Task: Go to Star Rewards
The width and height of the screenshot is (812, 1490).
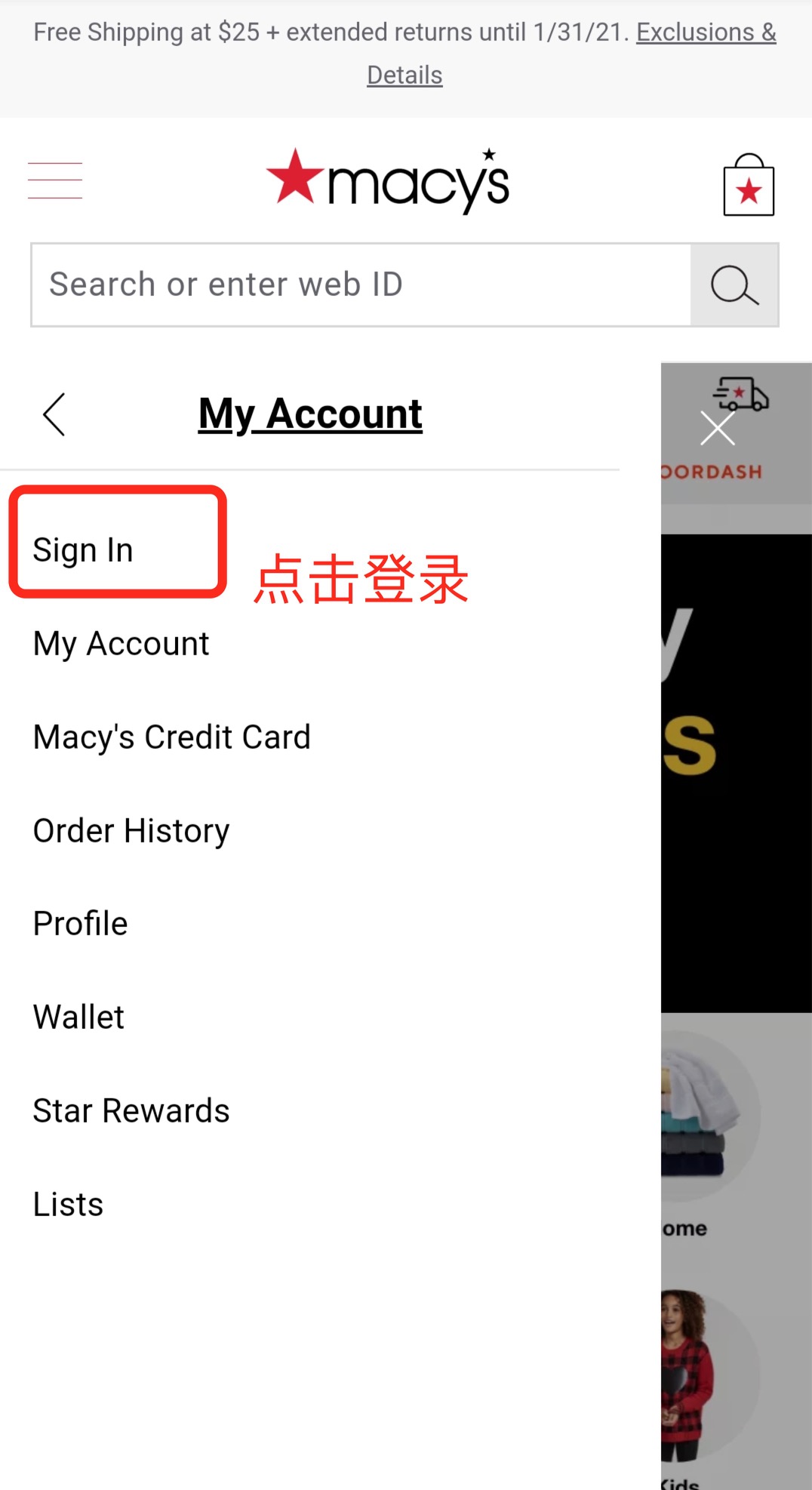Action: [x=131, y=1111]
